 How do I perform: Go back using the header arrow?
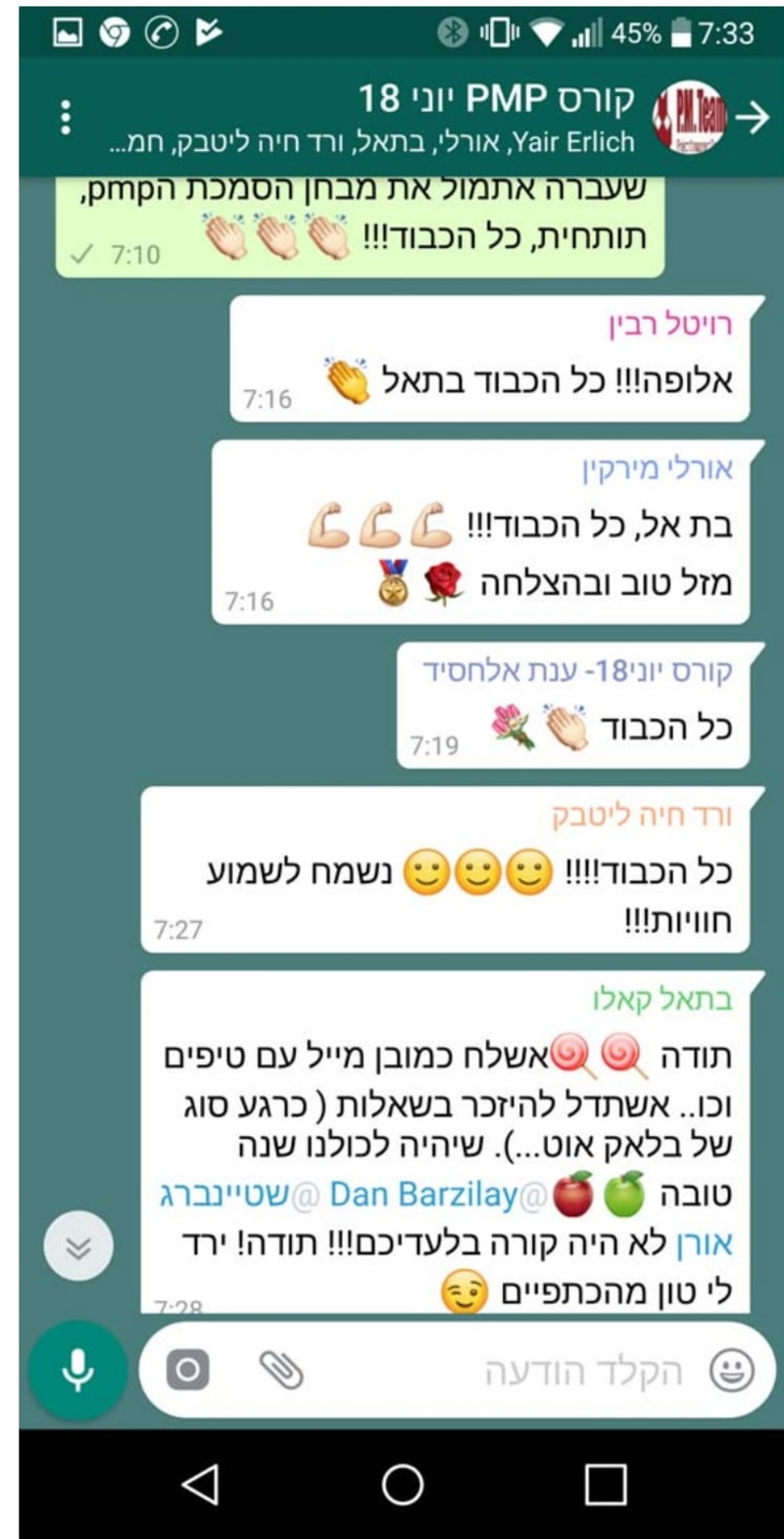(752, 118)
